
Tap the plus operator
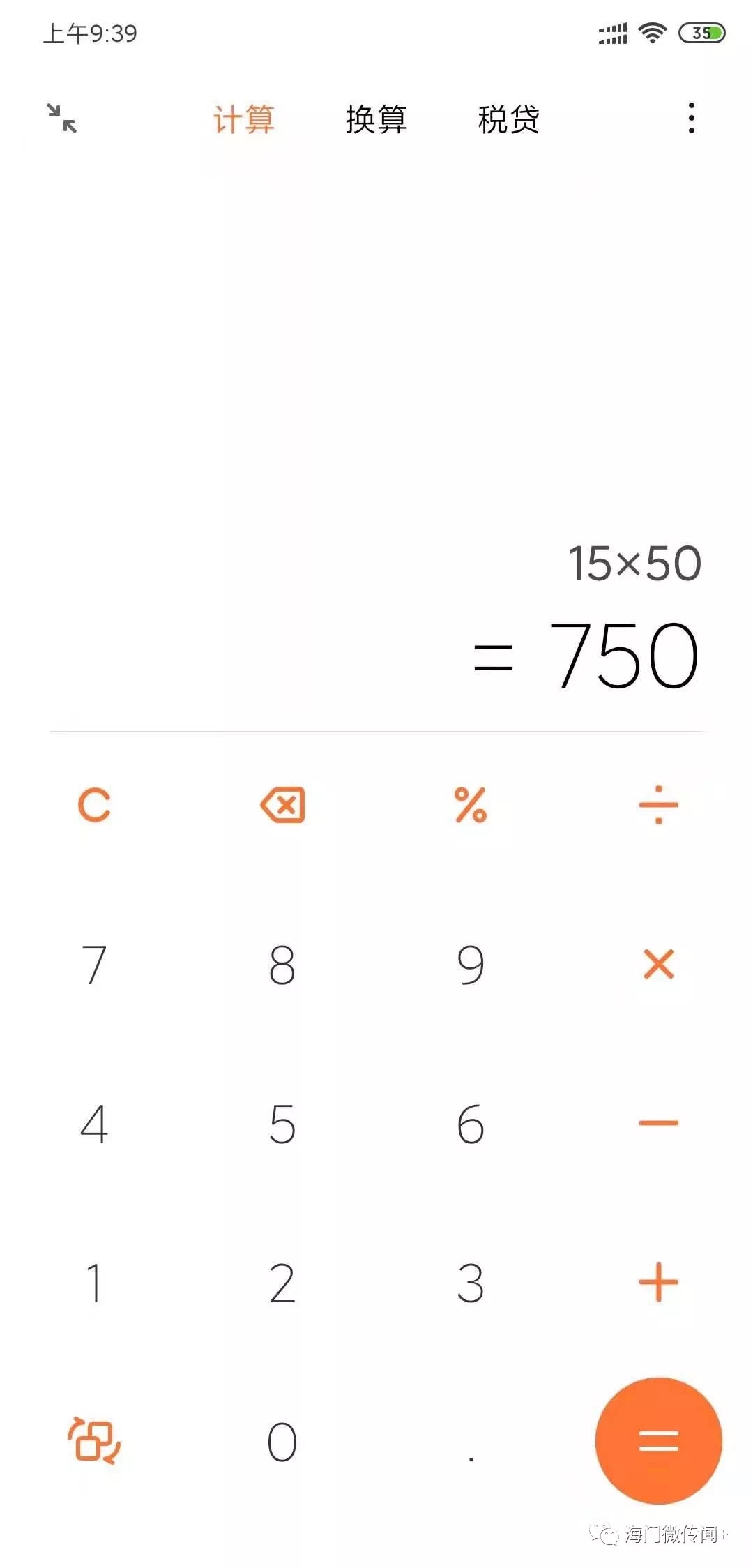click(658, 1282)
